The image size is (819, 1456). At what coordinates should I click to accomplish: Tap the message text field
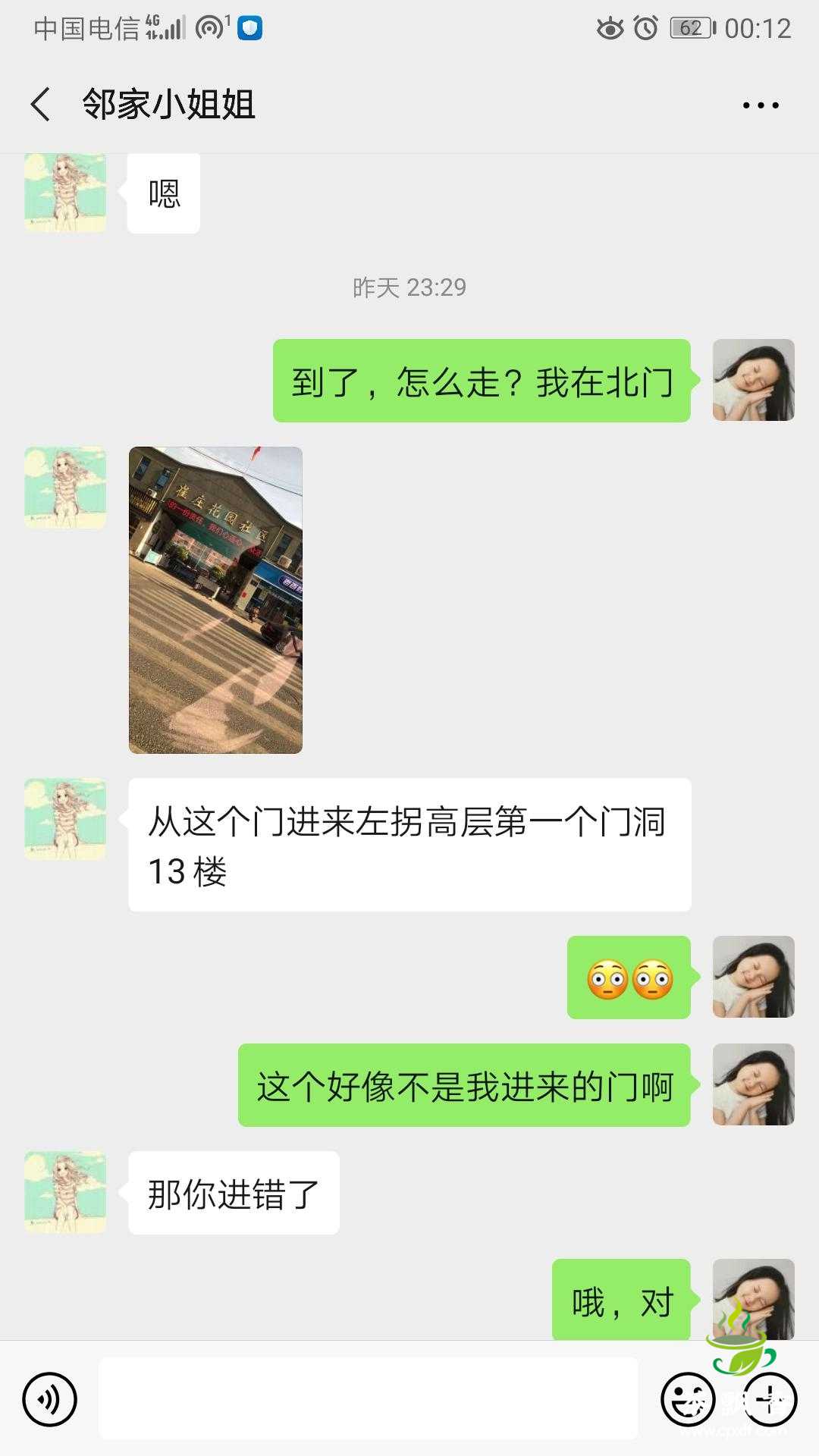(369, 1399)
